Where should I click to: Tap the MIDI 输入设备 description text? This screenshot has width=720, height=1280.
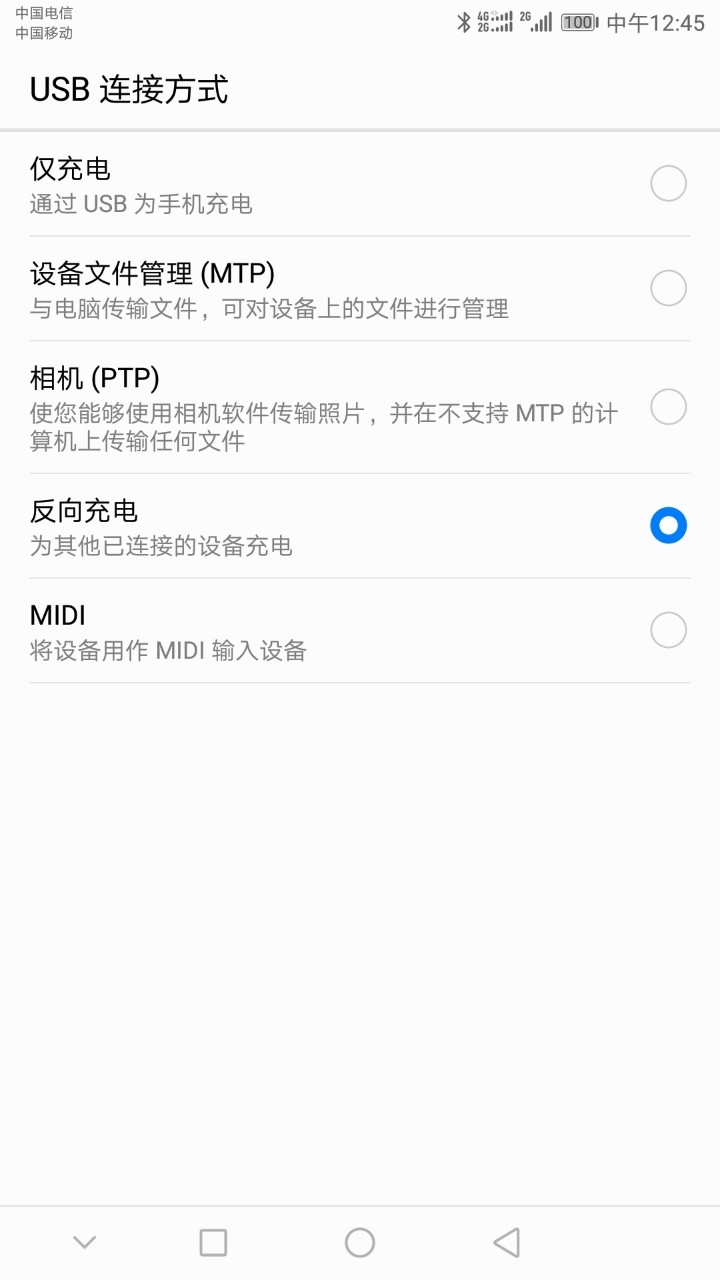click(166, 650)
